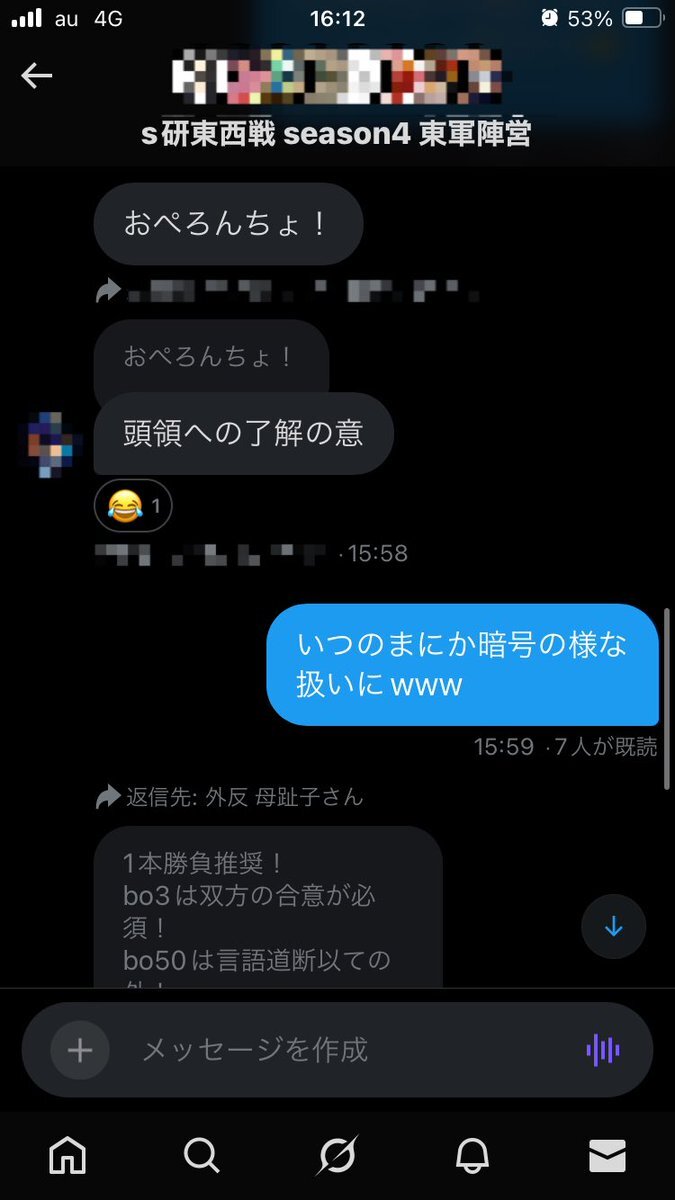Switch to the Search tab
This screenshot has height=1200, width=675.
(202, 1156)
